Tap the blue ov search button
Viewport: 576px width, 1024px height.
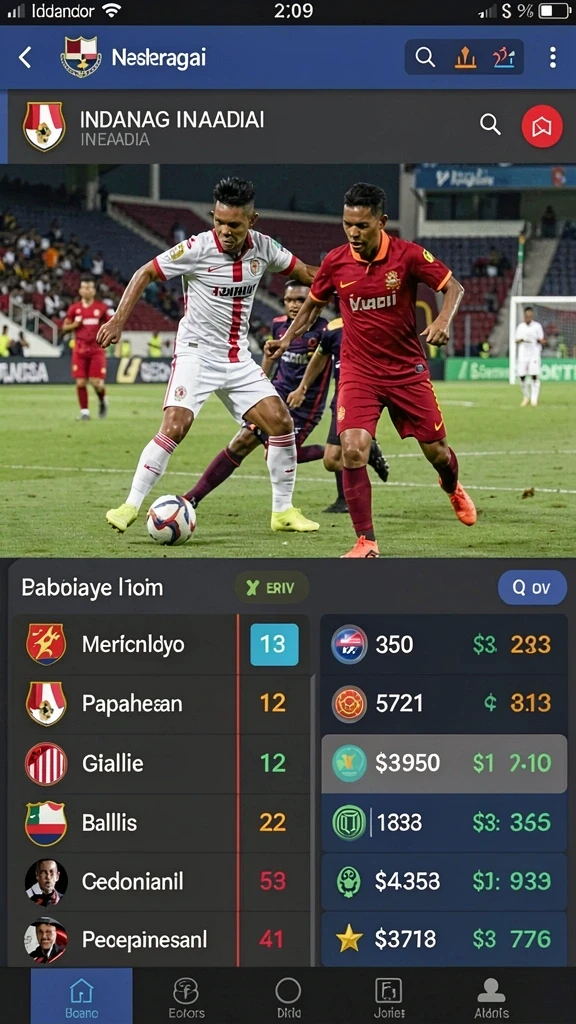point(532,587)
